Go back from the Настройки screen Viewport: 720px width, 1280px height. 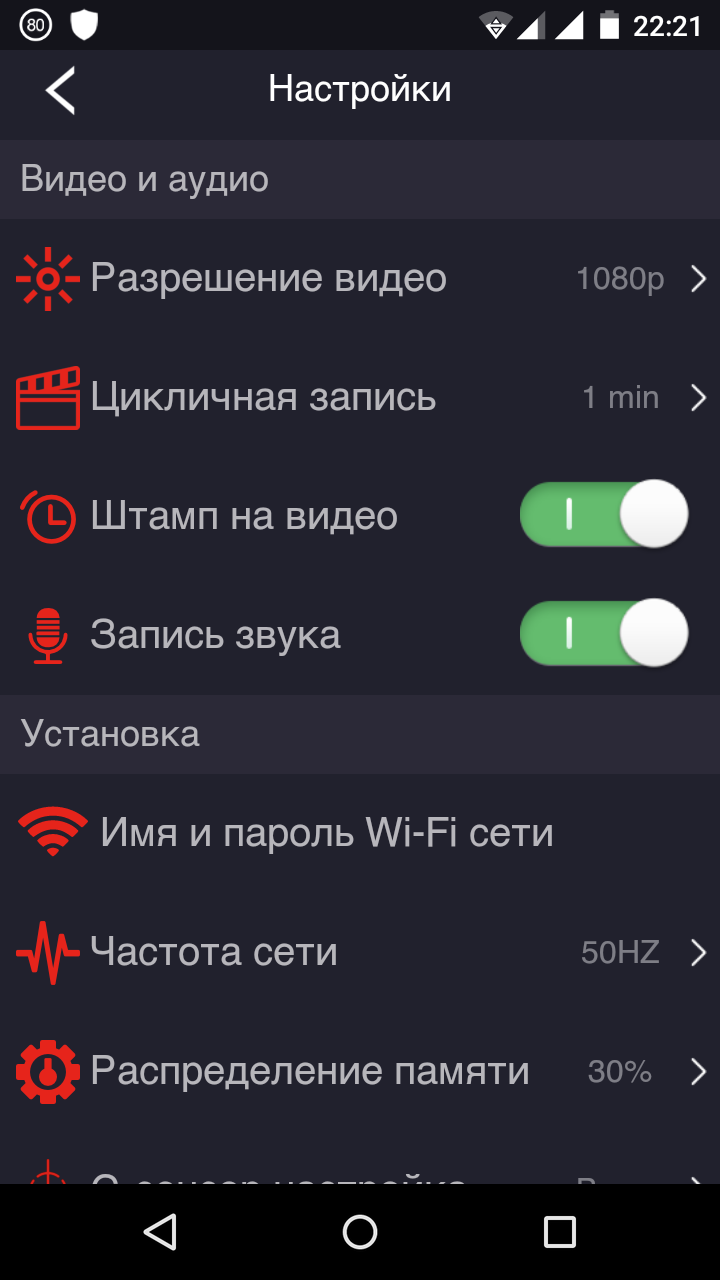click(60, 90)
